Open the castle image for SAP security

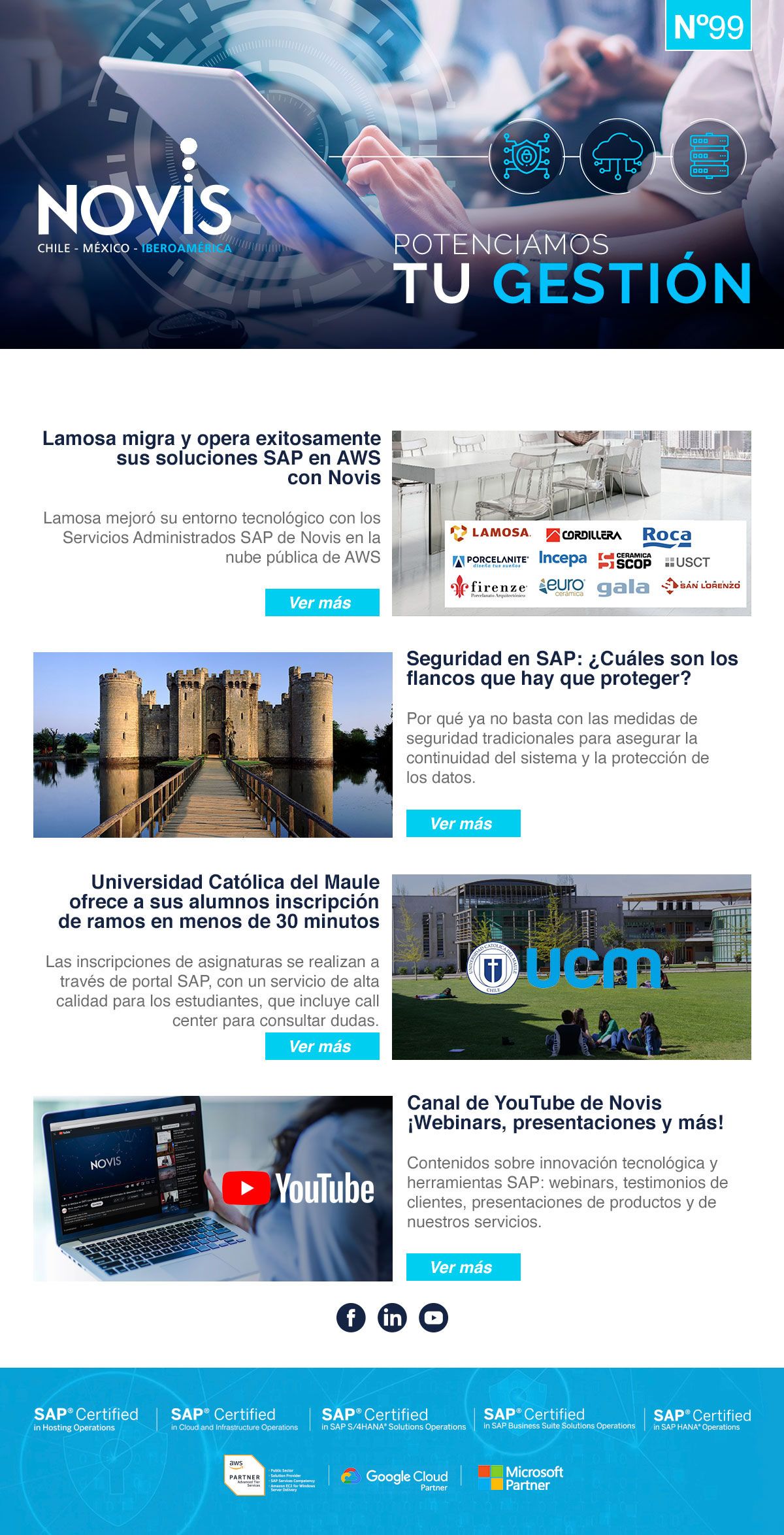213,745
